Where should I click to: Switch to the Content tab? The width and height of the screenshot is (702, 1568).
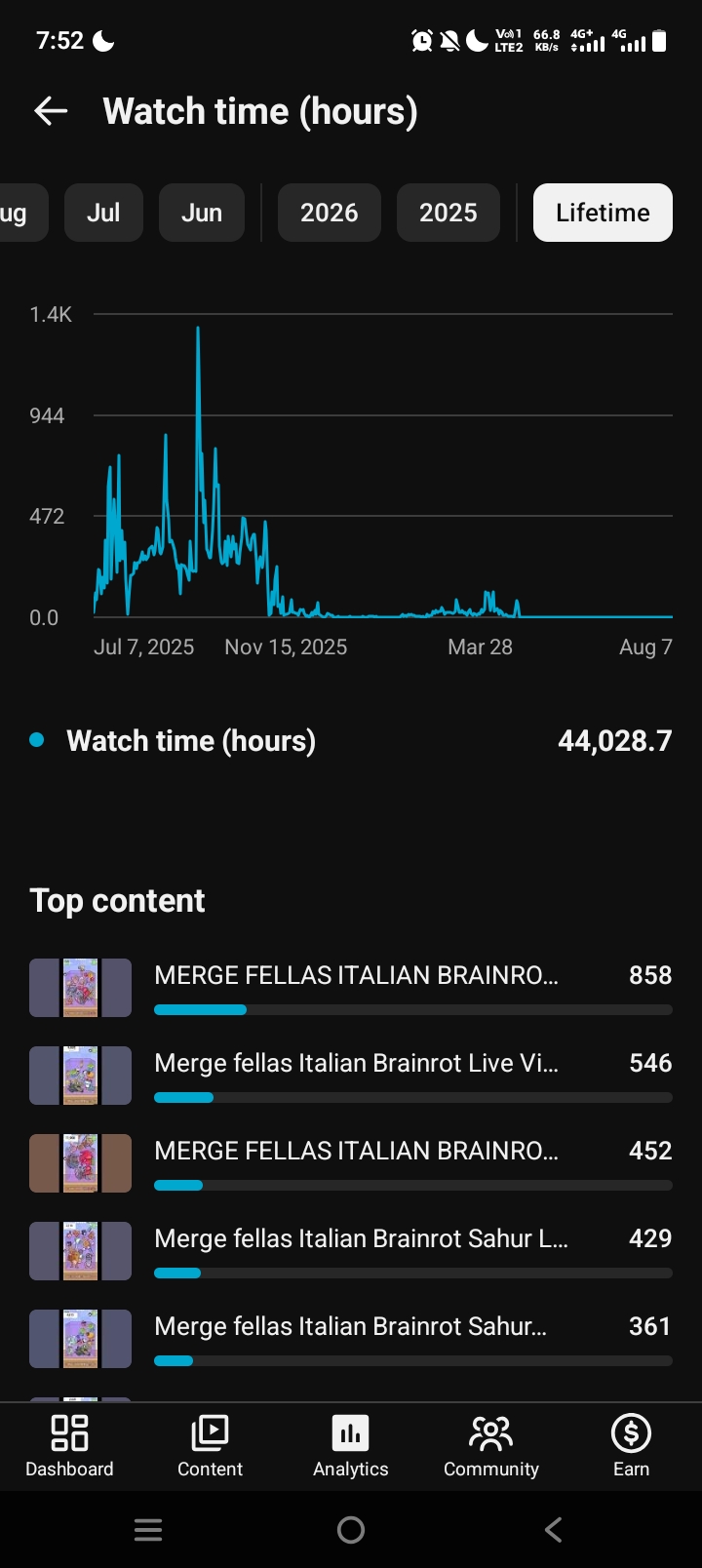click(x=210, y=1446)
